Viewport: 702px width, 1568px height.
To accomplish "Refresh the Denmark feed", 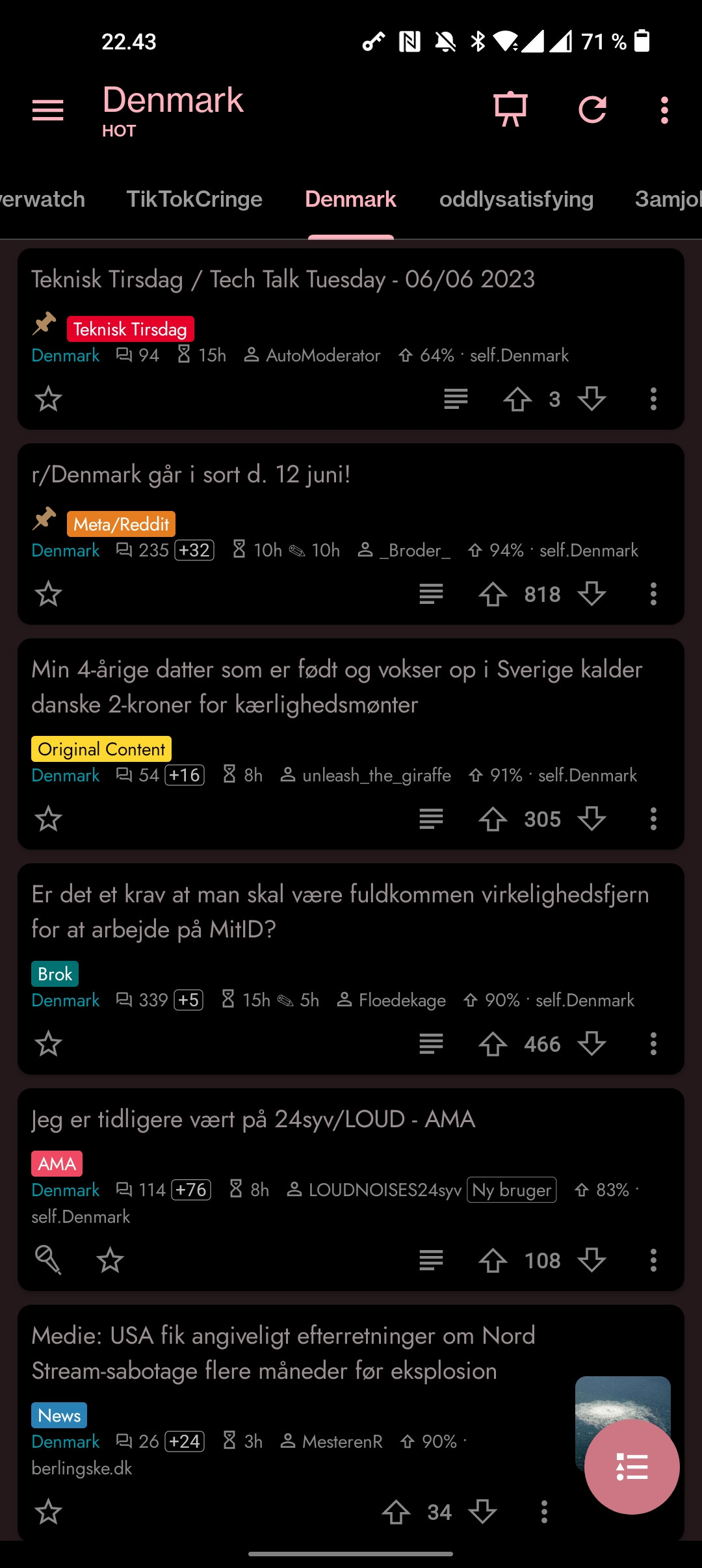I will pyautogui.click(x=592, y=110).
